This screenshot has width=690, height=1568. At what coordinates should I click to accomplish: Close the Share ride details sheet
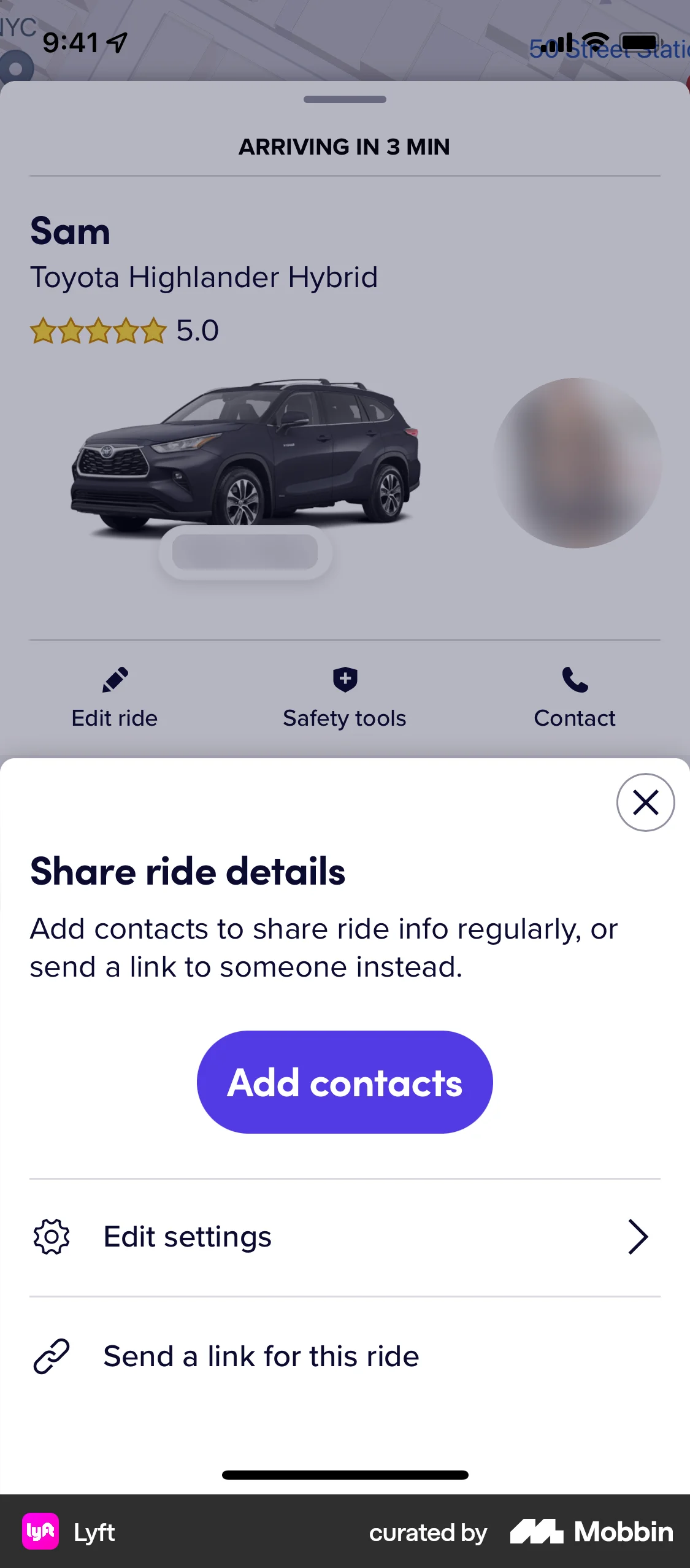pyautogui.click(x=646, y=802)
